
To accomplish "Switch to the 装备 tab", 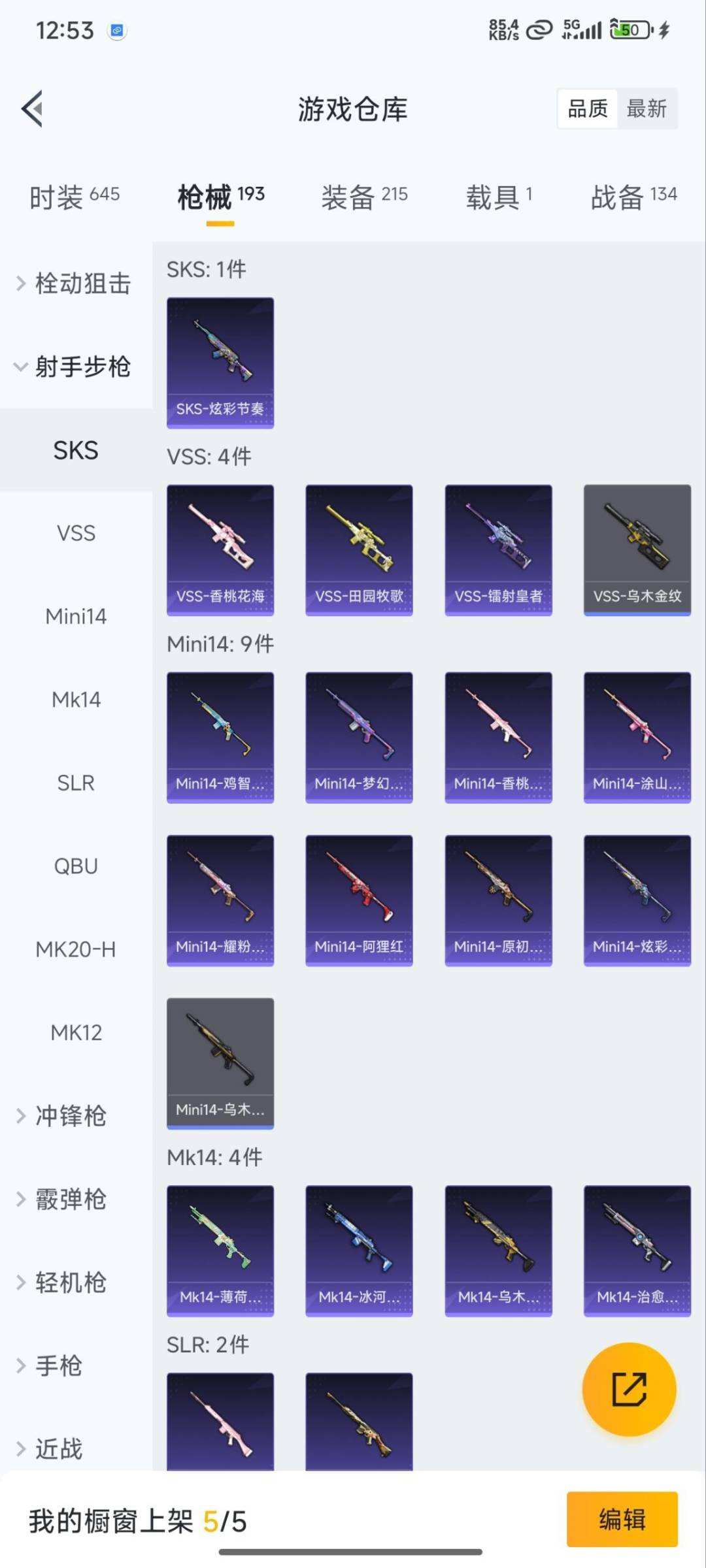I will click(364, 197).
